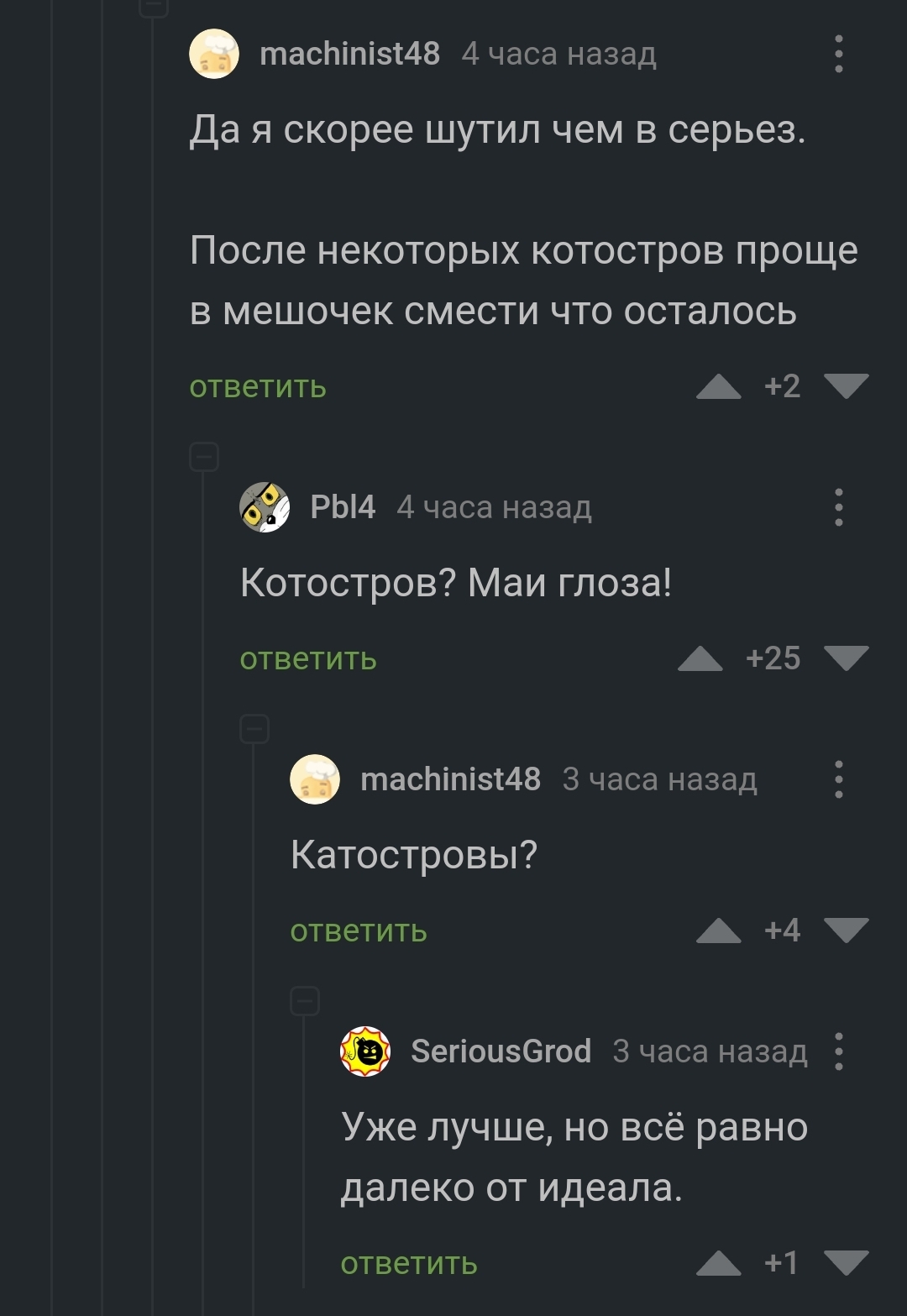Open overflow menu on machinist48's 4-hour-old comment
The height and width of the screenshot is (1316, 907).
tap(838, 54)
